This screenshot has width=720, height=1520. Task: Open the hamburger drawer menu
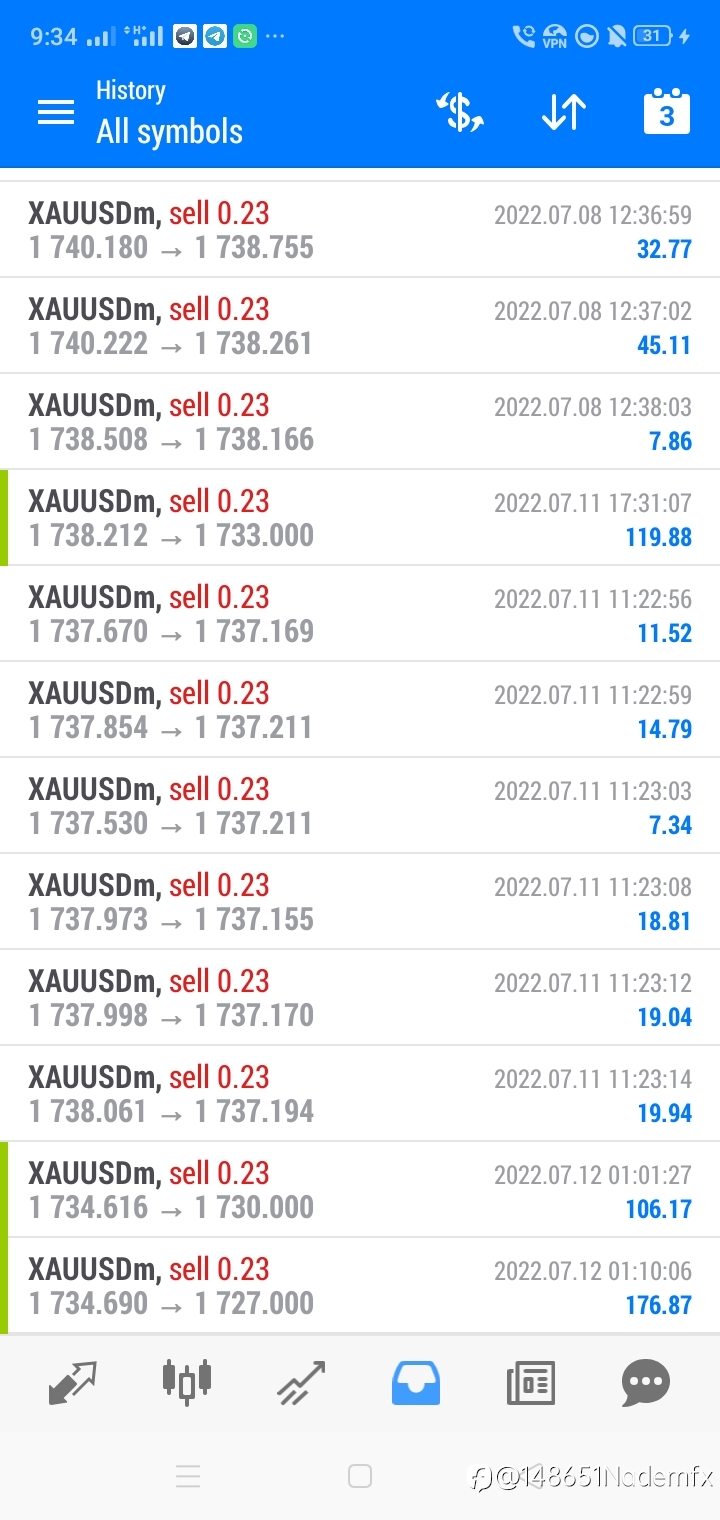(56, 112)
